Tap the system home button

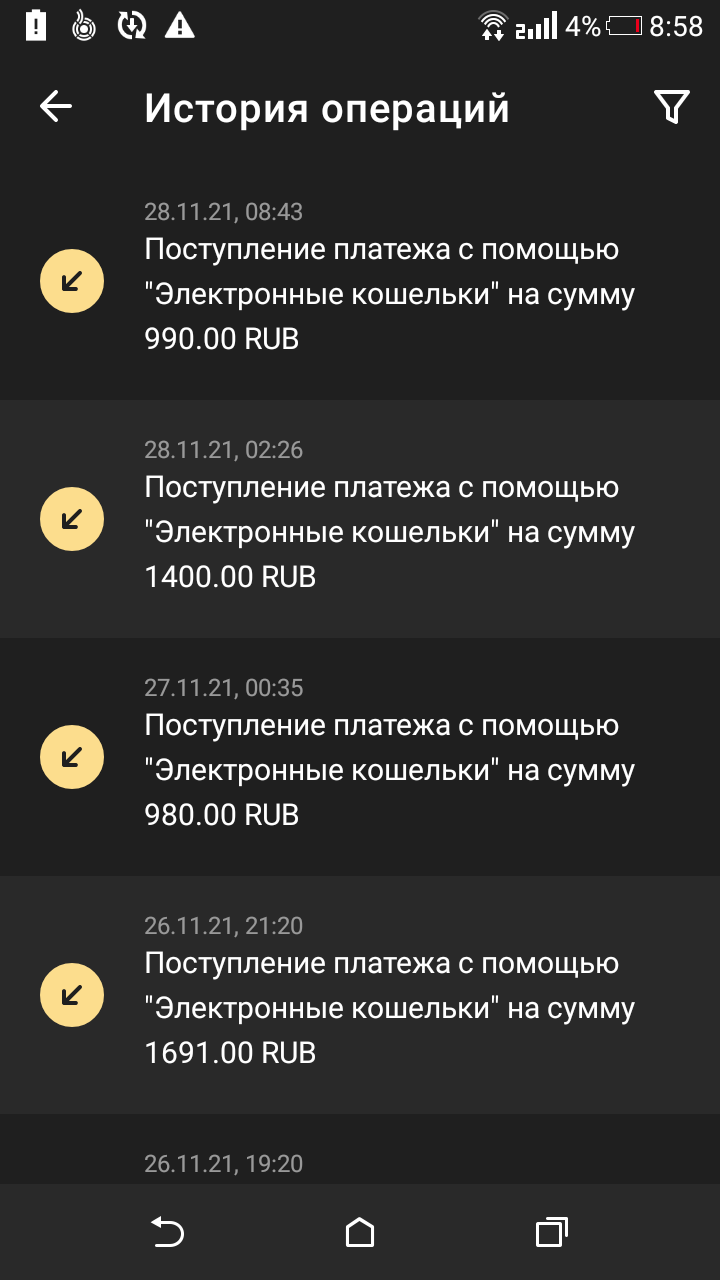tap(360, 1232)
